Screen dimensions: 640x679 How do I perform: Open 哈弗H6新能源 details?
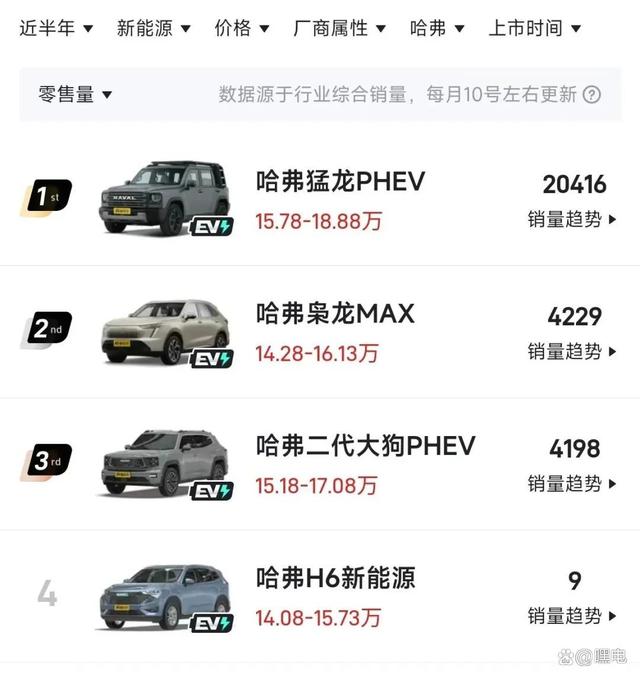click(334, 578)
